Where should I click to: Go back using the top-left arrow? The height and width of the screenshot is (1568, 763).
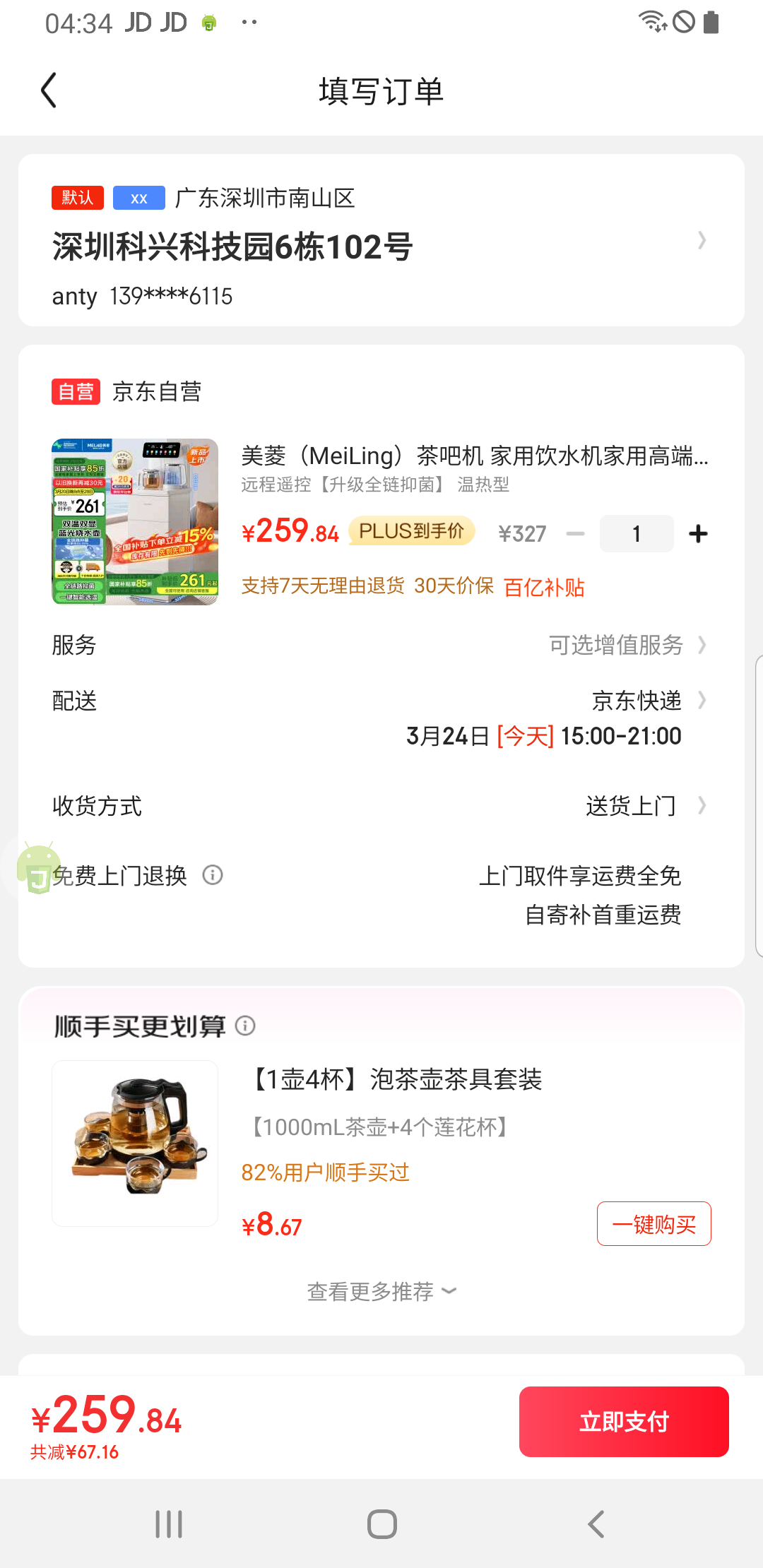click(x=48, y=90)
